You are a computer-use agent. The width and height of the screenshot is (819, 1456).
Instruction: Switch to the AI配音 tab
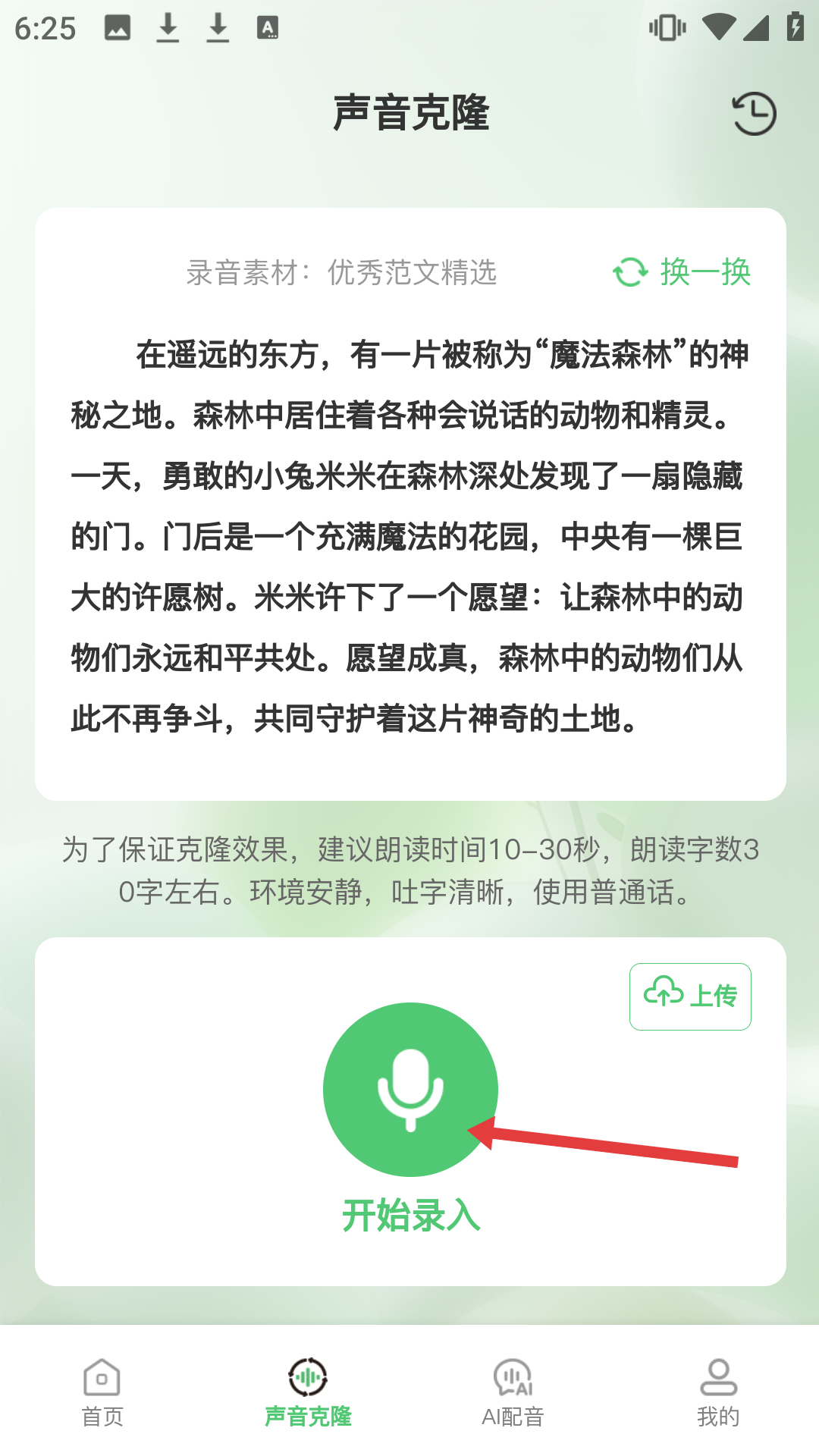[513, 1392]
